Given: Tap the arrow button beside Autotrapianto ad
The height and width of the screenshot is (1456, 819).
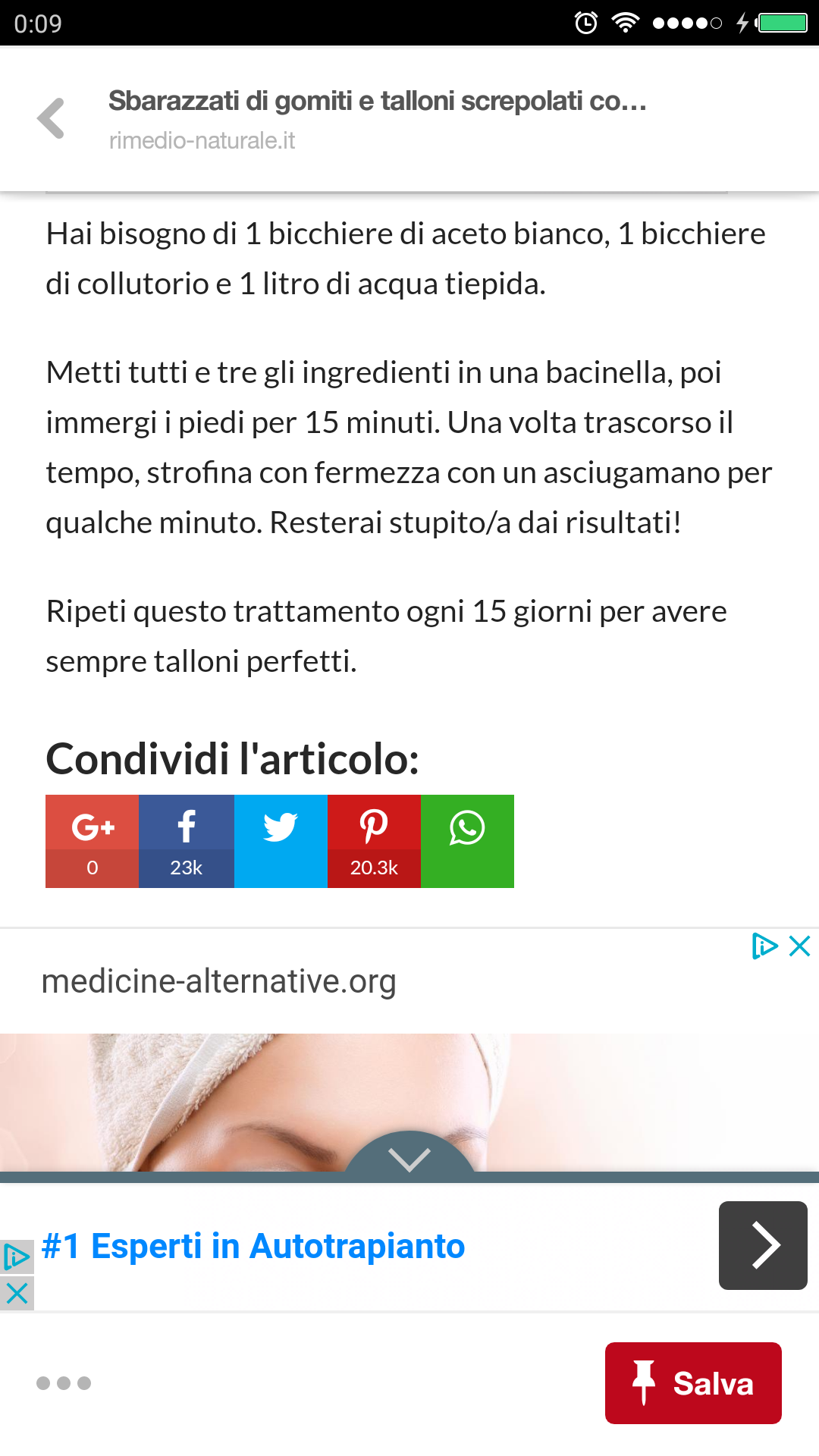Looking at the screenshot, I should tap(762, 1245).
